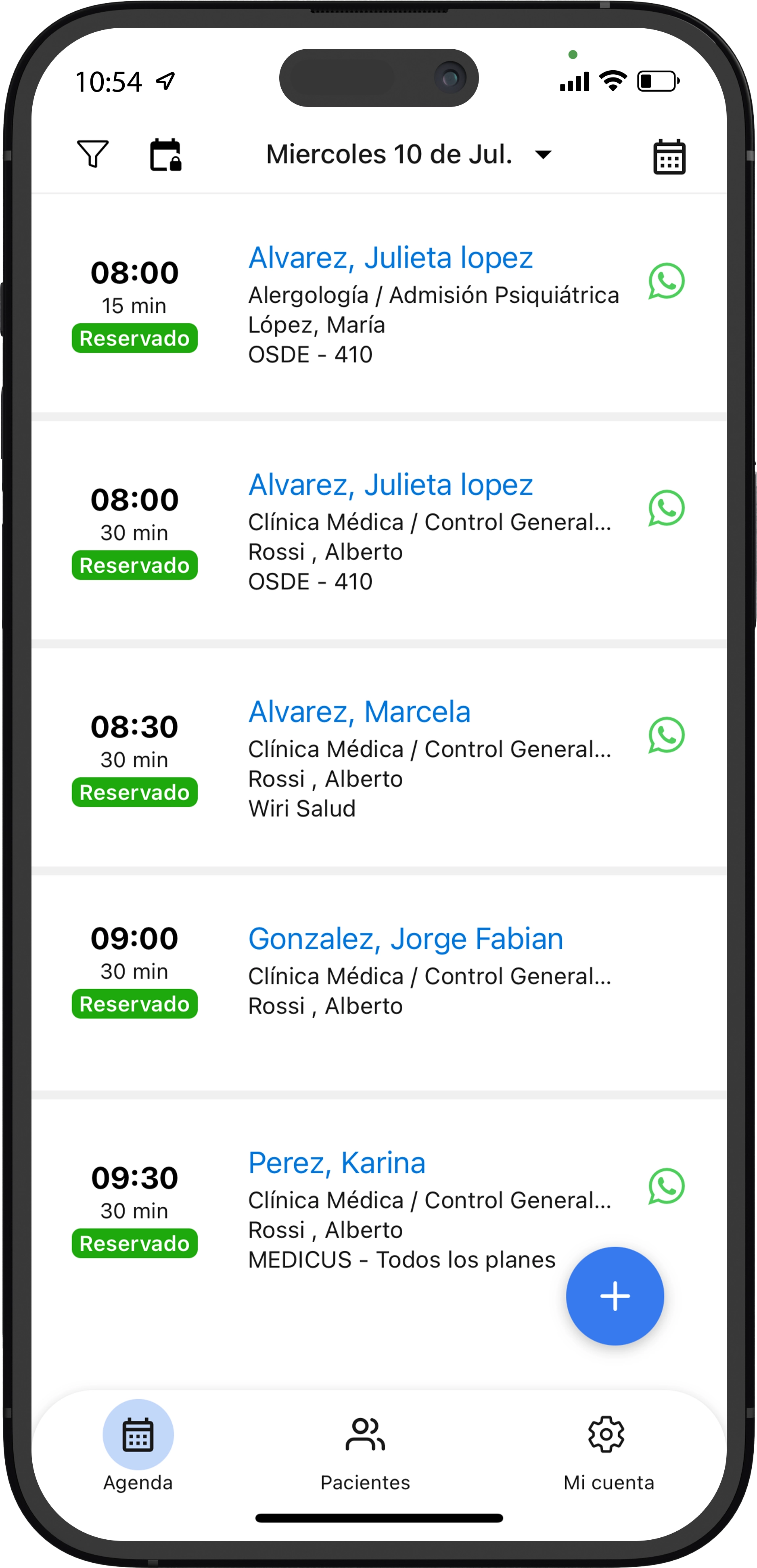This screenshot has width=757, height=1568.
Task: Open the calendar view icon in header
Action: pyautogui.click(x=669, y=157)
